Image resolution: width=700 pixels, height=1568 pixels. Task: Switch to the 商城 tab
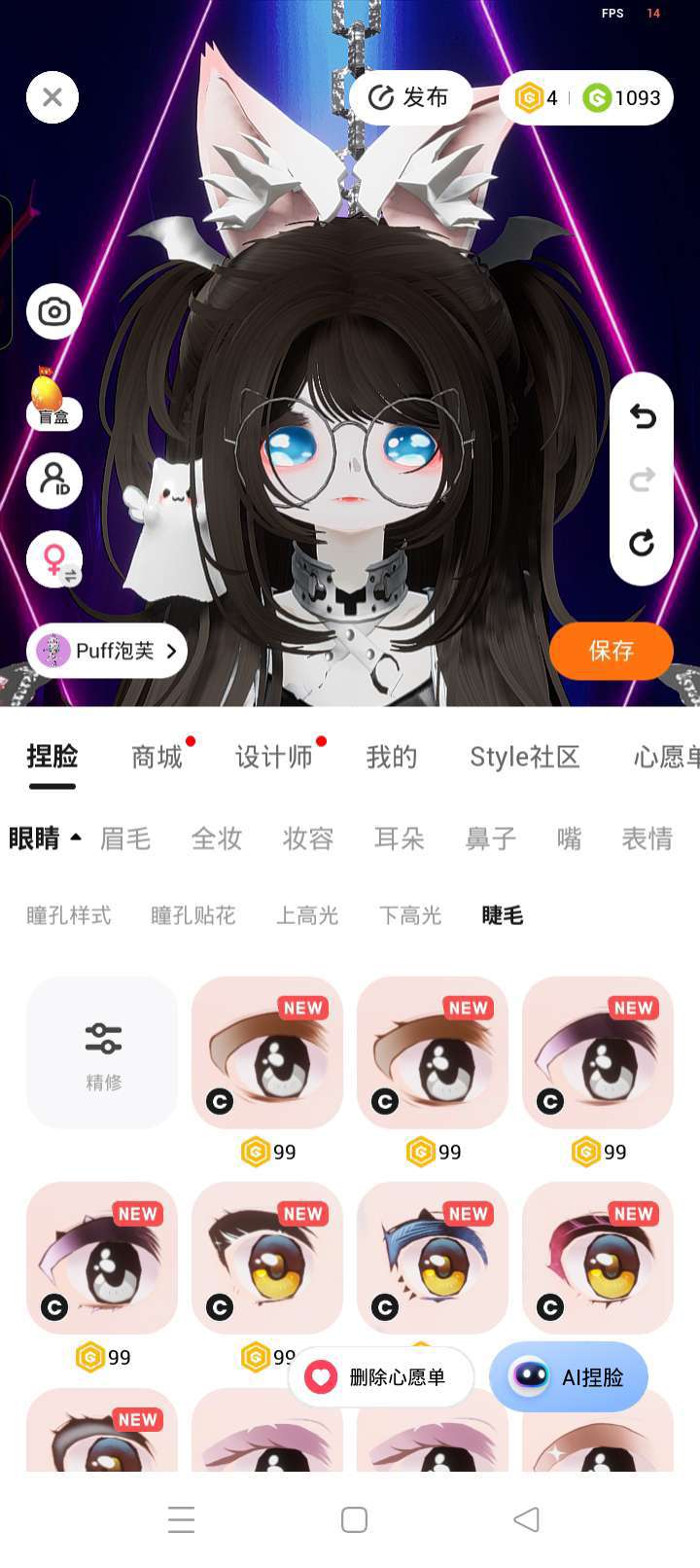[x=157, y=757]
